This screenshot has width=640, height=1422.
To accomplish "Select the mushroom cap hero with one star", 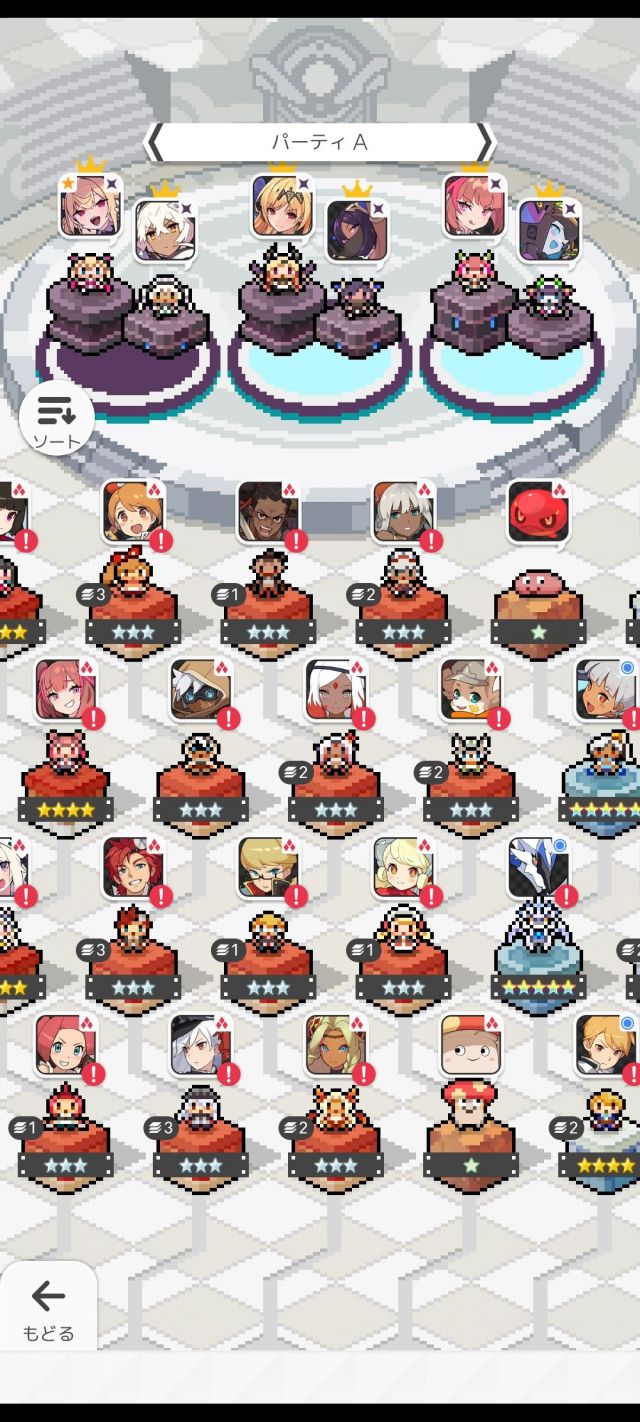I will pyautogui.click(x=472, y=1045).
